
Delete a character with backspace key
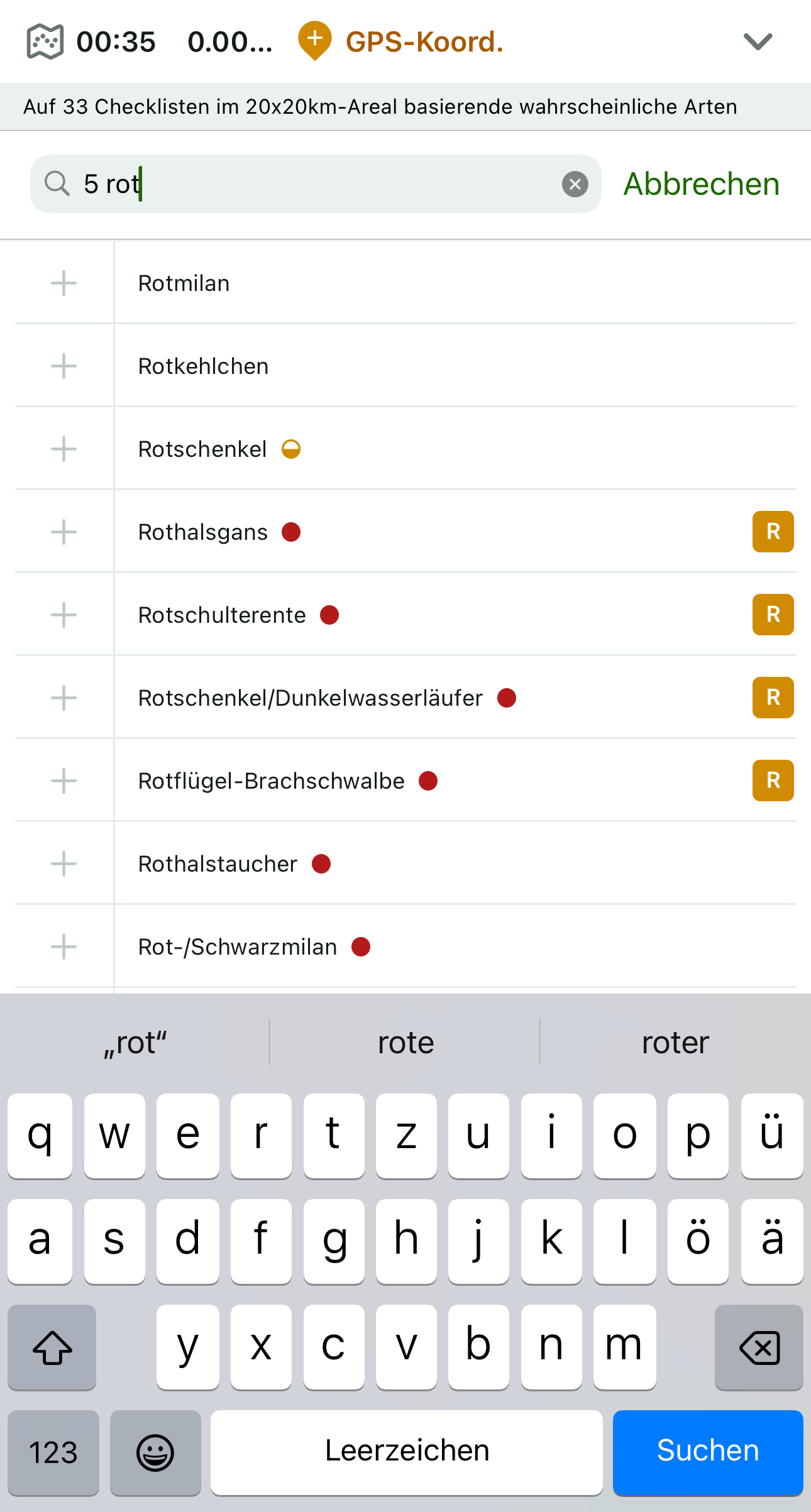coord(759,1347)
